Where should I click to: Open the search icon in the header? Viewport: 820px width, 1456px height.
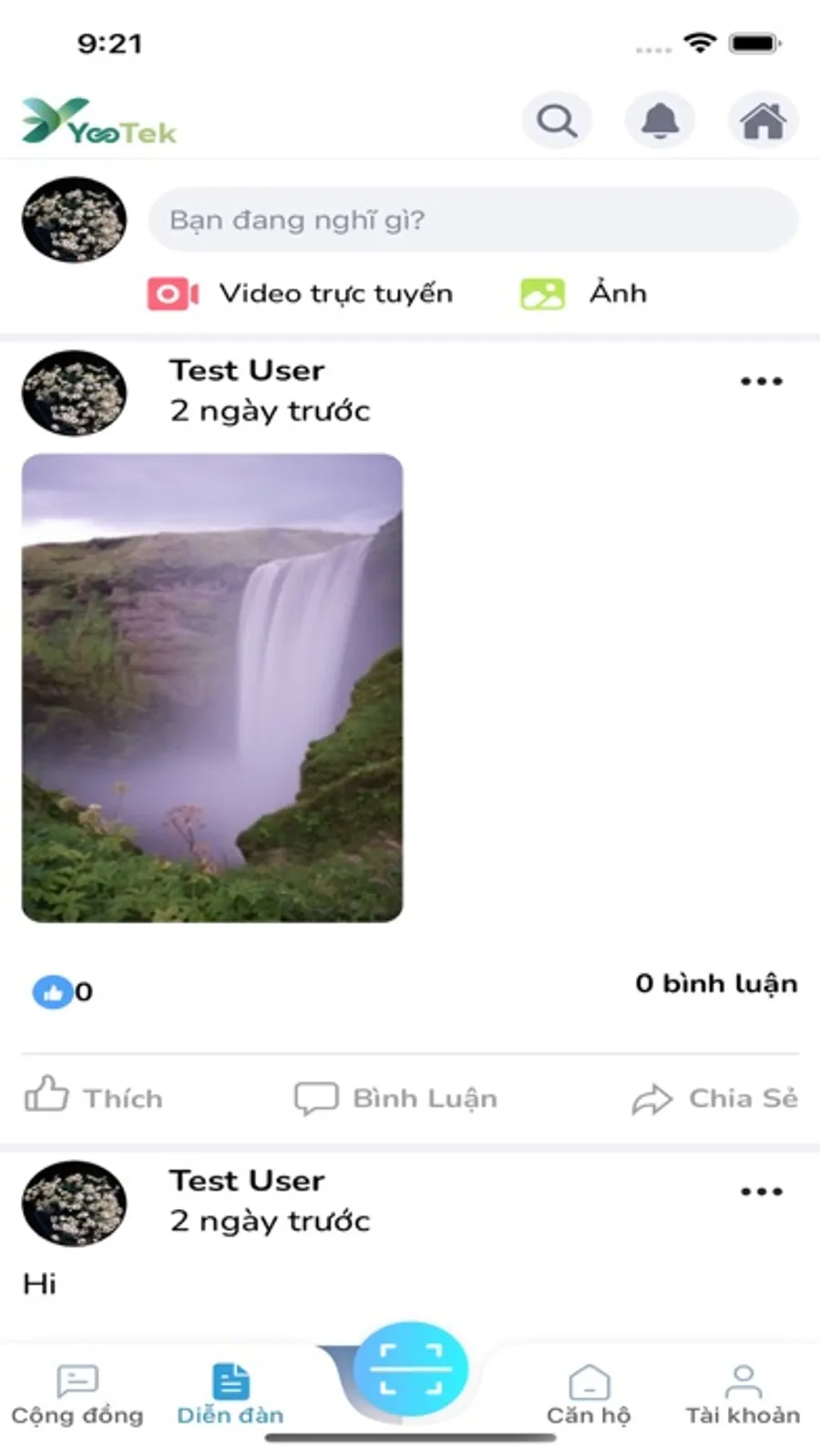click(x=557, y=119)
